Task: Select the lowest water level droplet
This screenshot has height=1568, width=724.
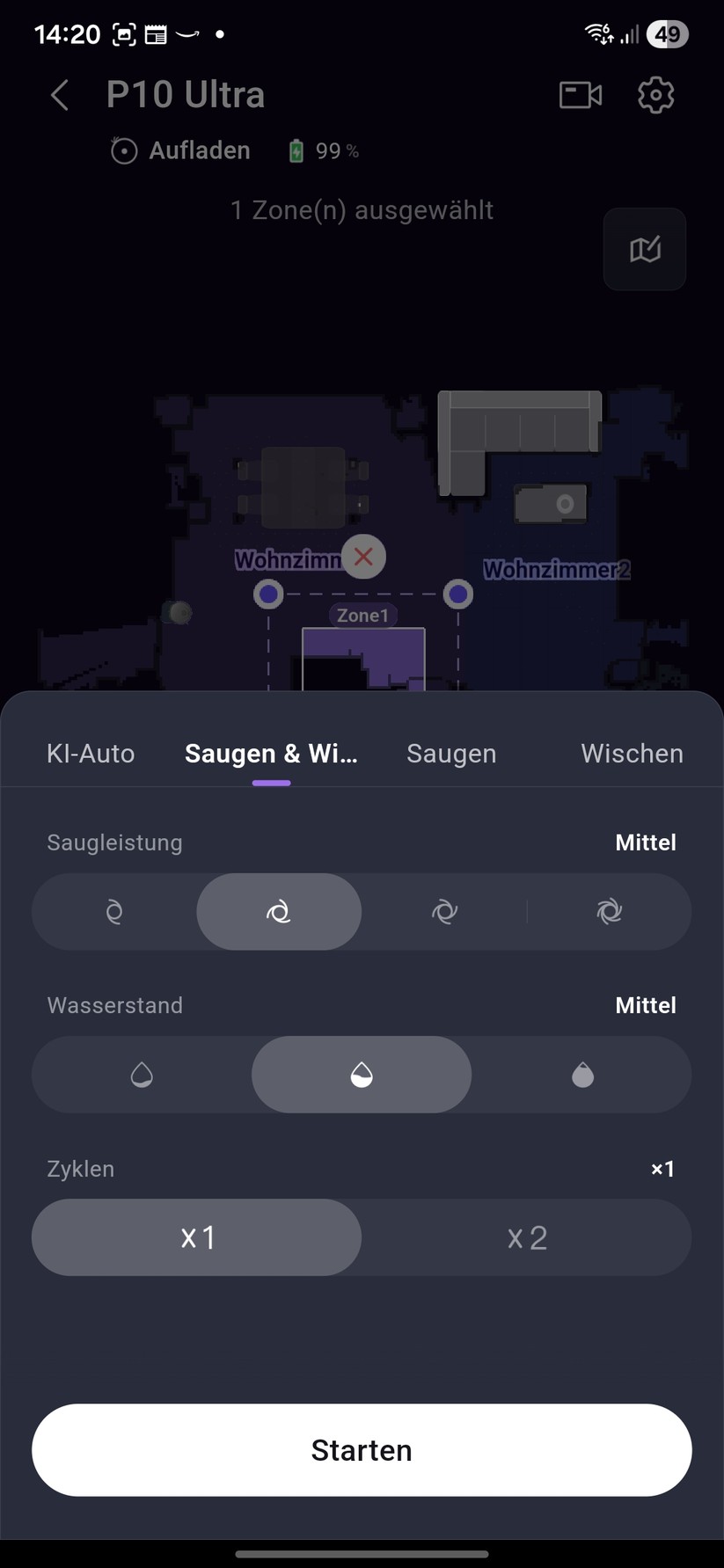Action: click(x=142, y=1074)
